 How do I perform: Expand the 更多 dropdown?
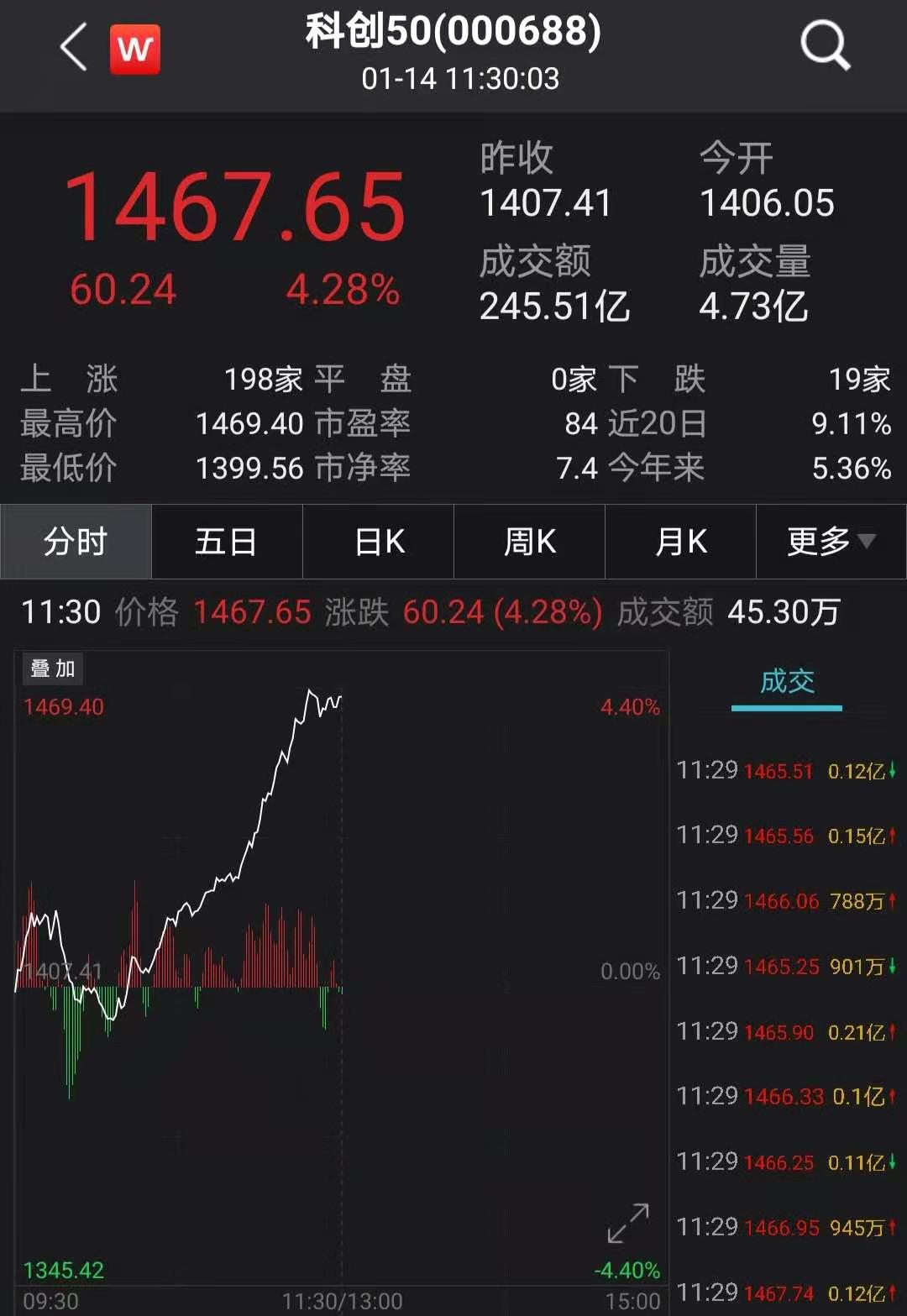[831, 542]
